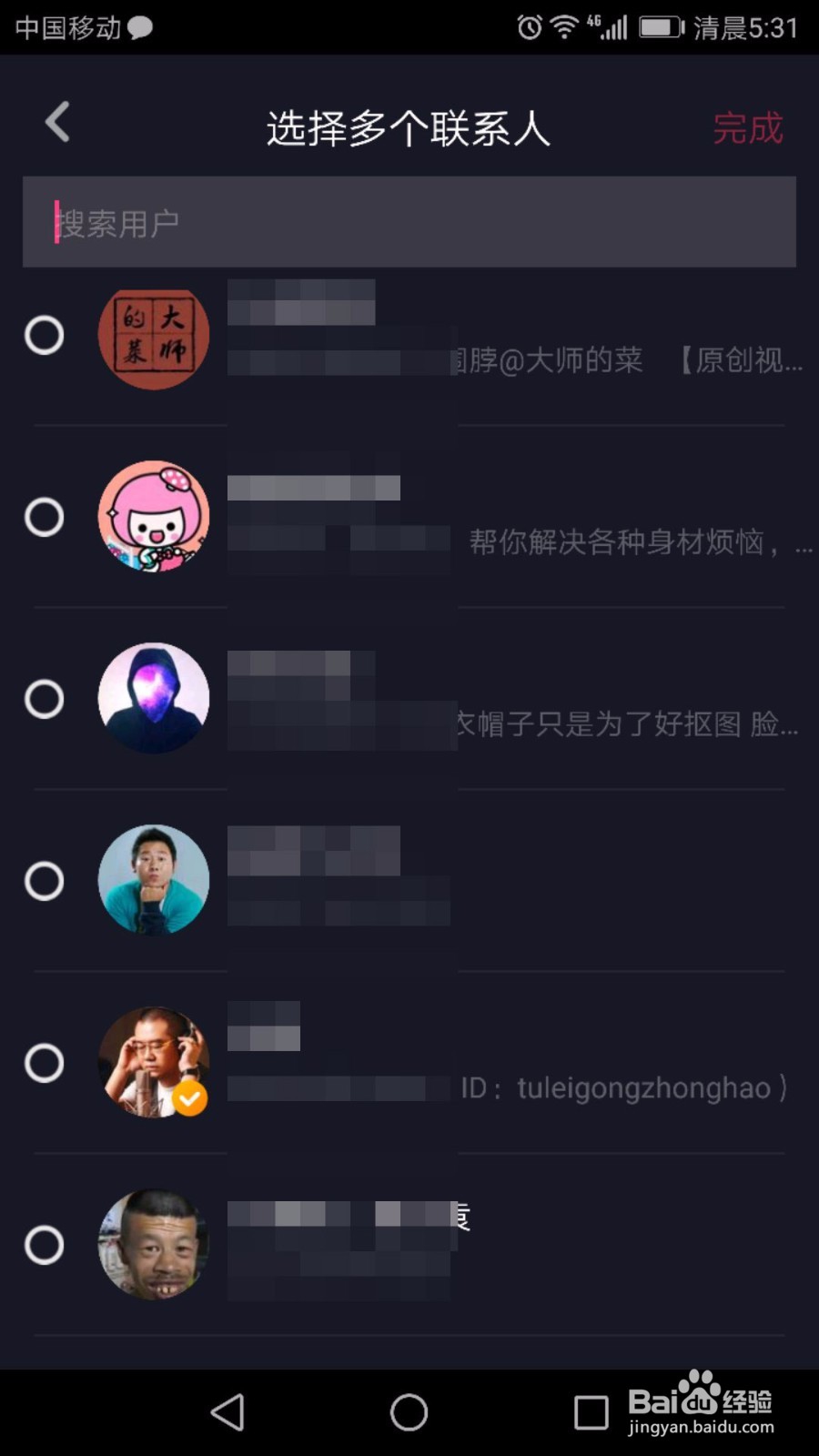This screenshot has width=819, height=1456.
Task: Select the contact with pink cartoon avatar
Action: click(44, 517)
